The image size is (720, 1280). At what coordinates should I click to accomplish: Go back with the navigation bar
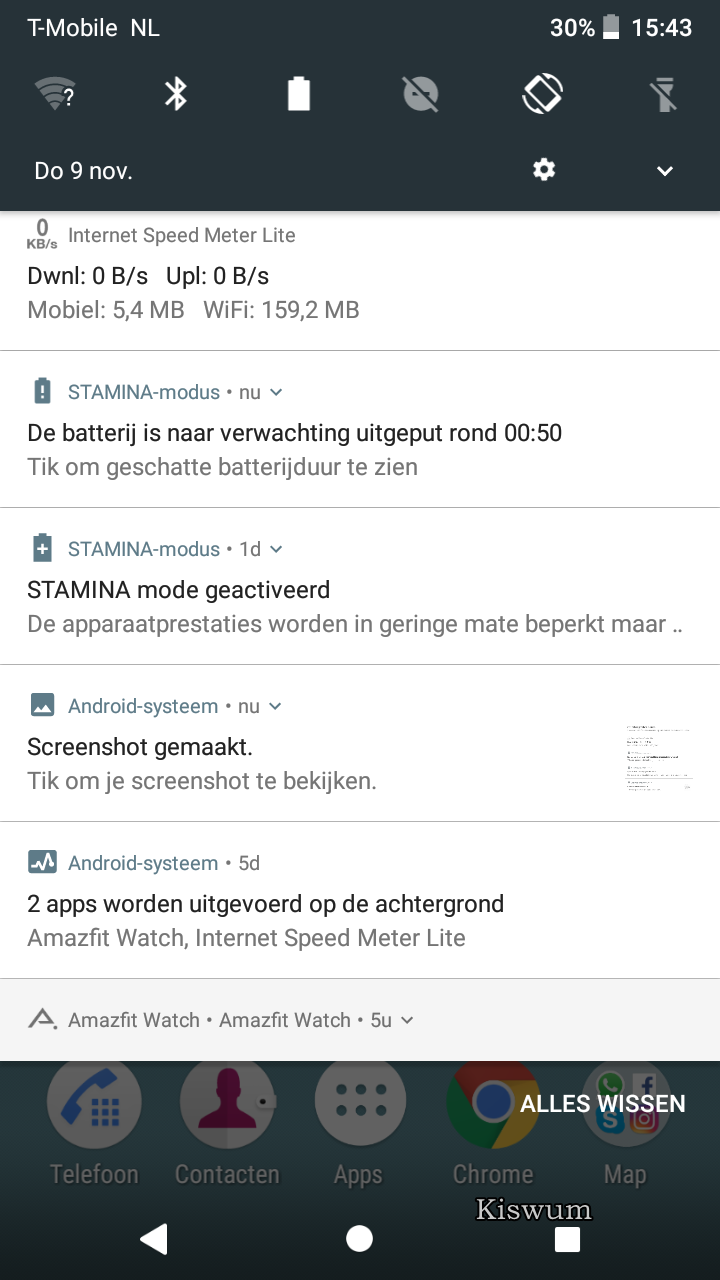(x=153, y=1239)
